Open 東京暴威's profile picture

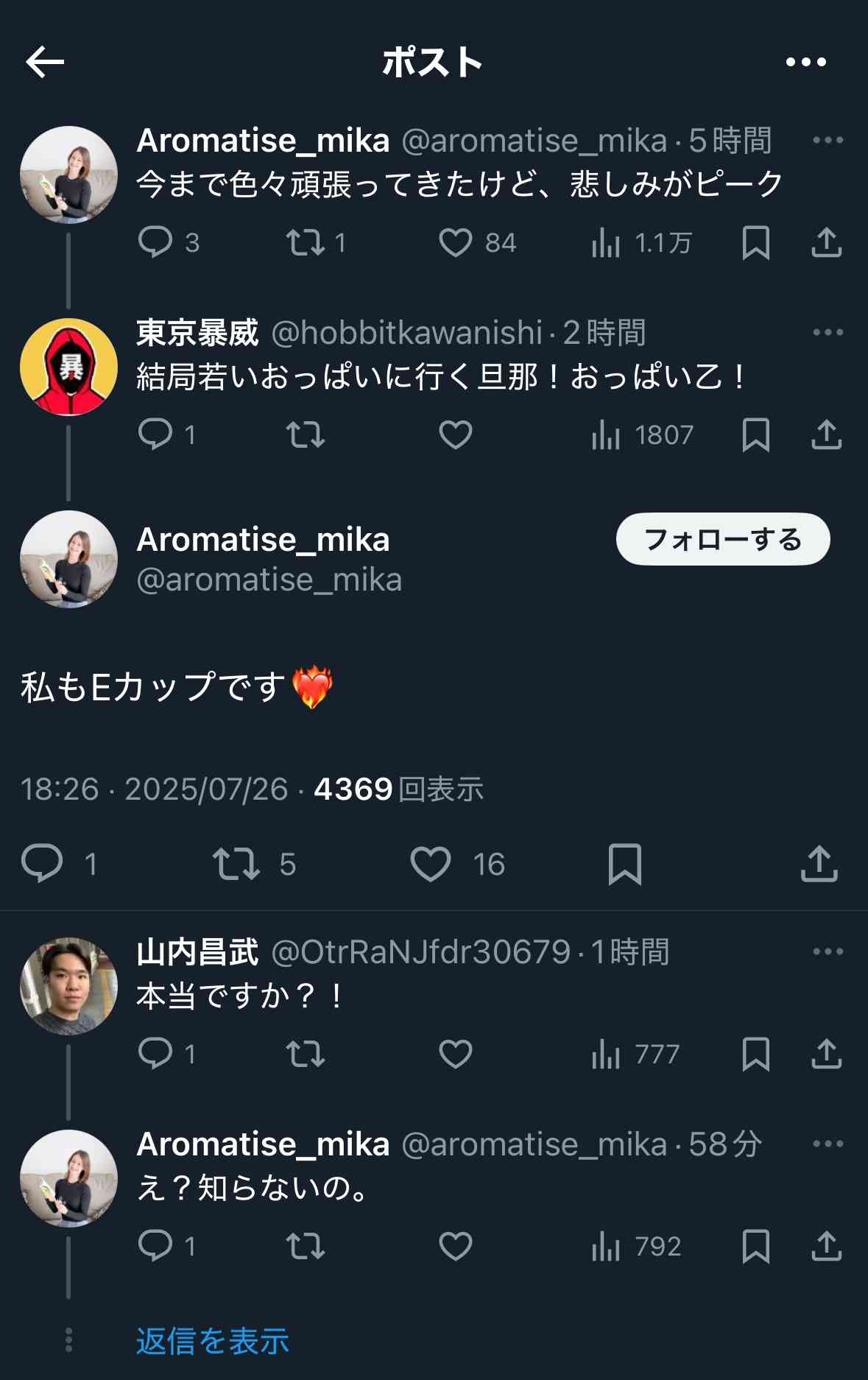click(68, 367)
